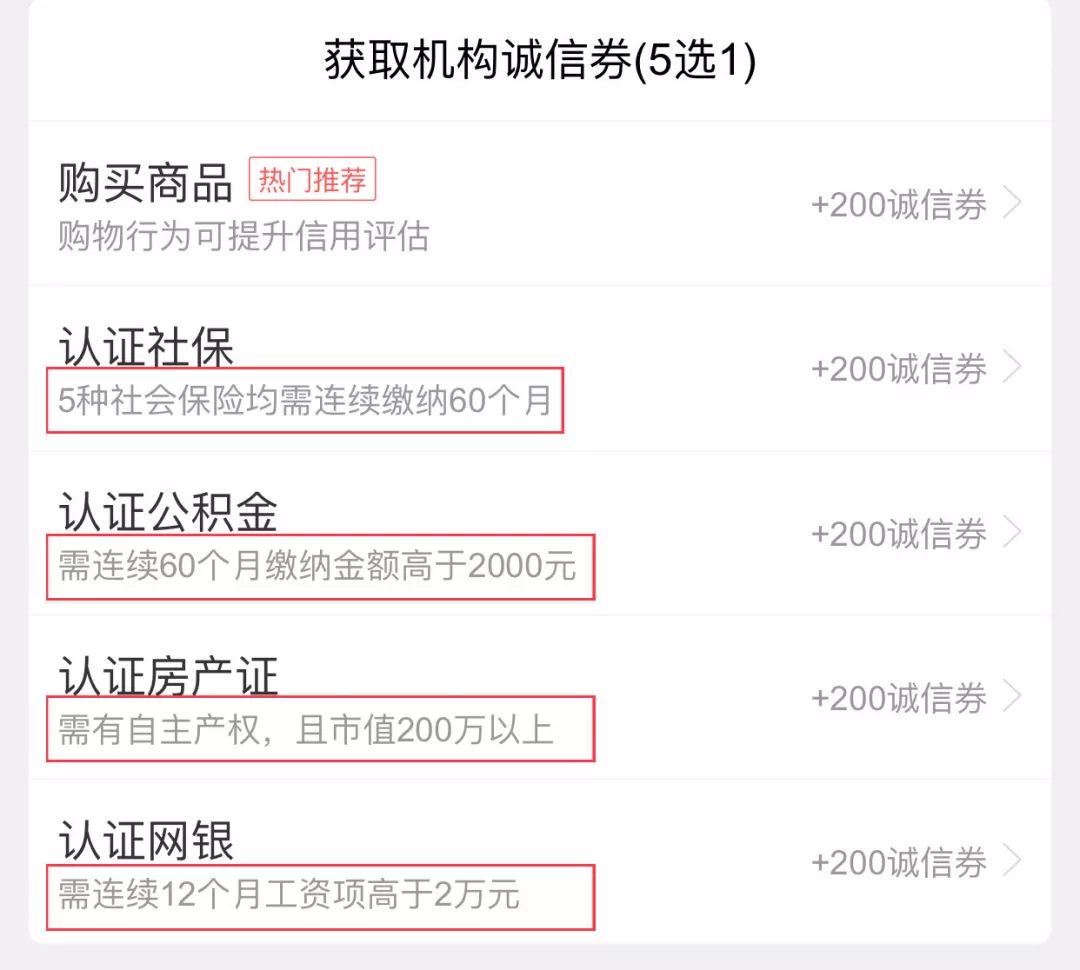Select 认证社保 to earn 200 诚信券

coord(540,369)
